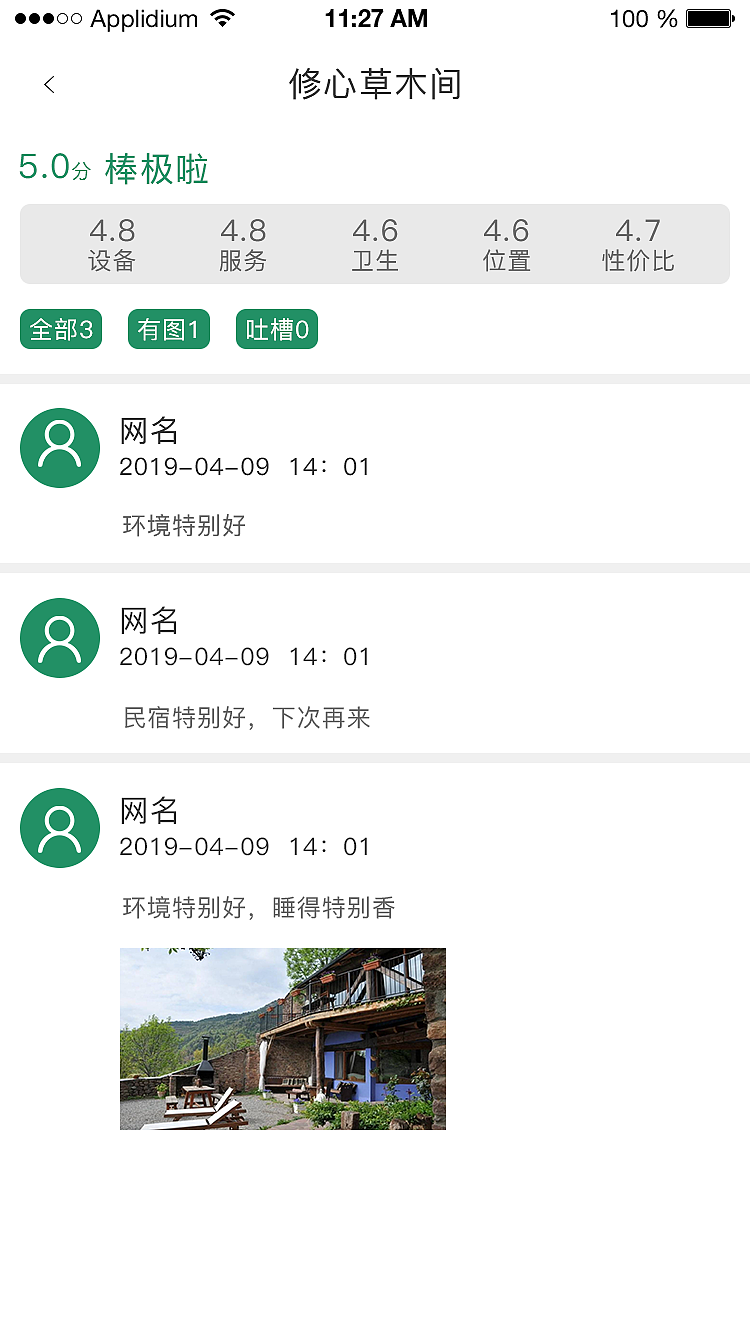Click the 网名 username on the first review

[x=148, y=430]
